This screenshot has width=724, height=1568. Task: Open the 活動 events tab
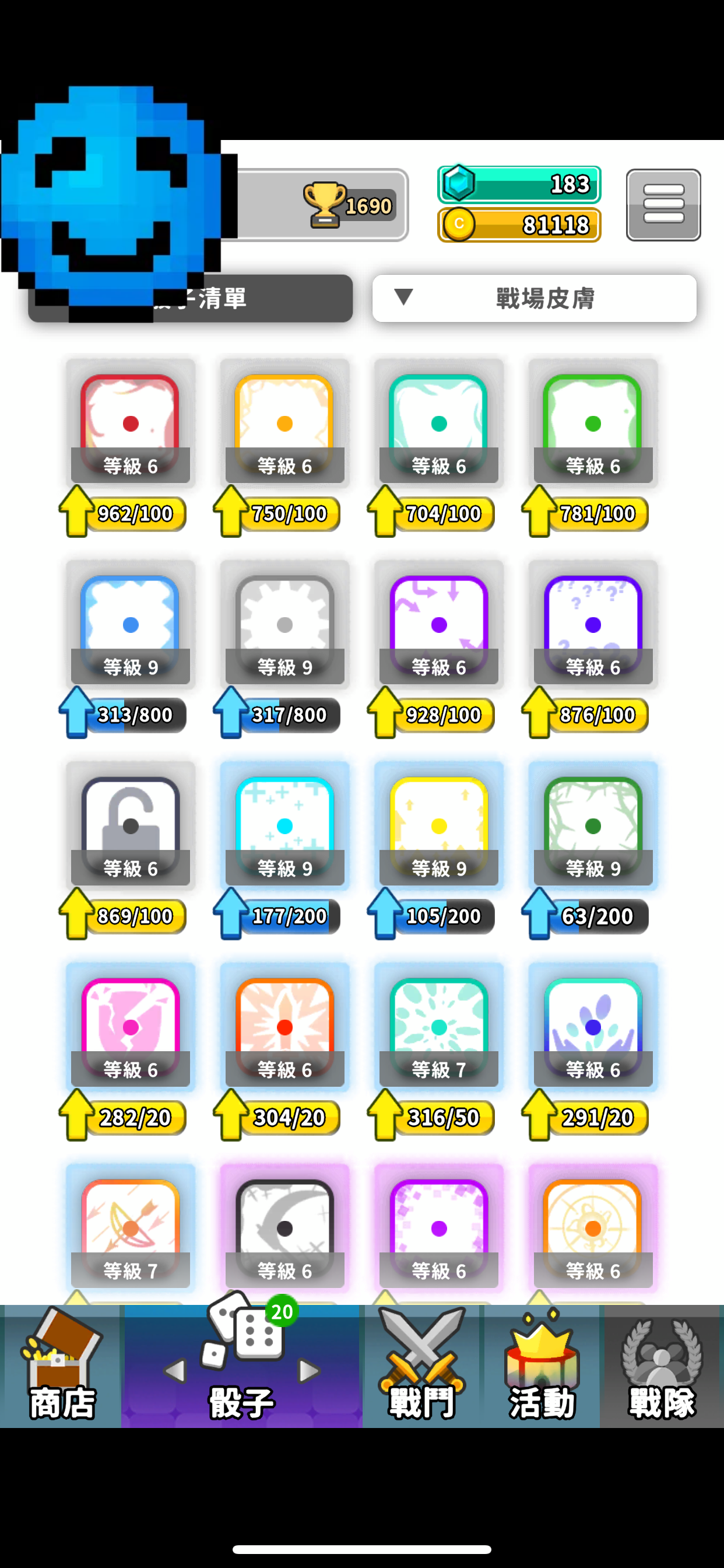542,1366
